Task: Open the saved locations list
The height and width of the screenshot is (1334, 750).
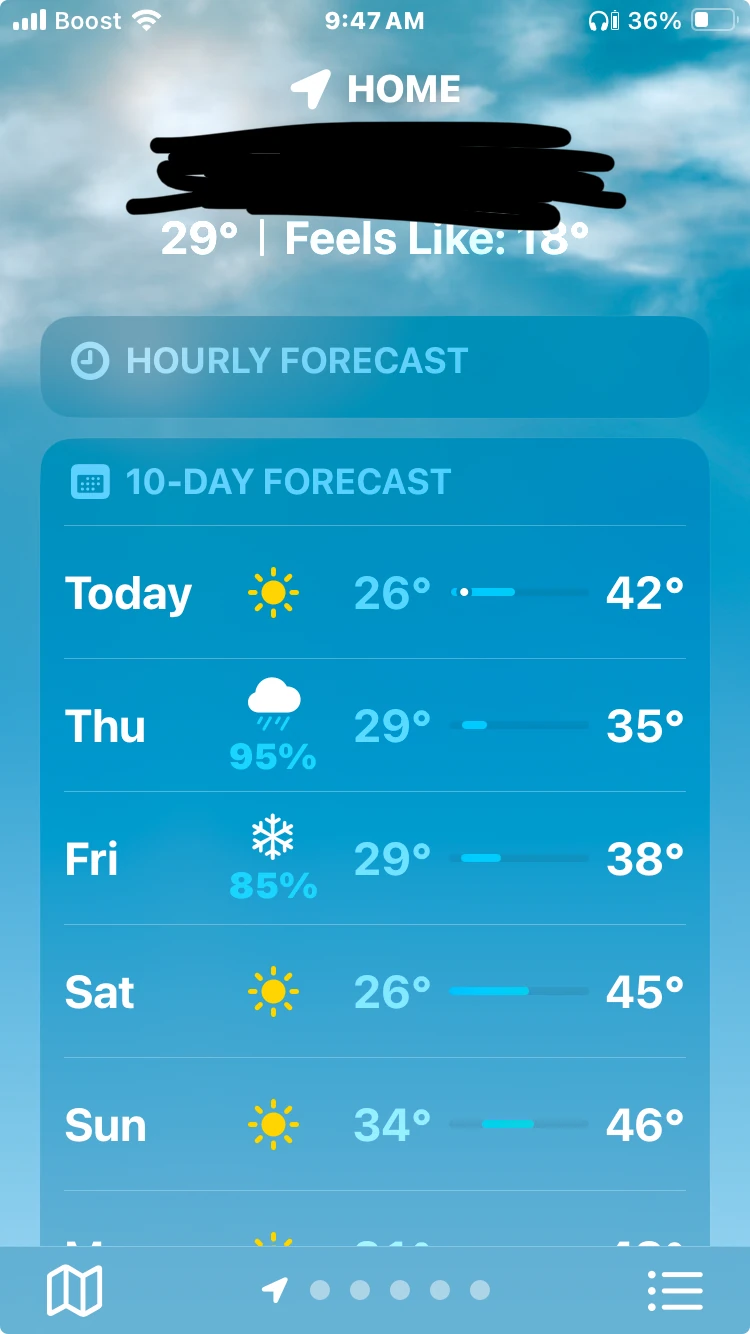Action: [x=675, y=1290]
